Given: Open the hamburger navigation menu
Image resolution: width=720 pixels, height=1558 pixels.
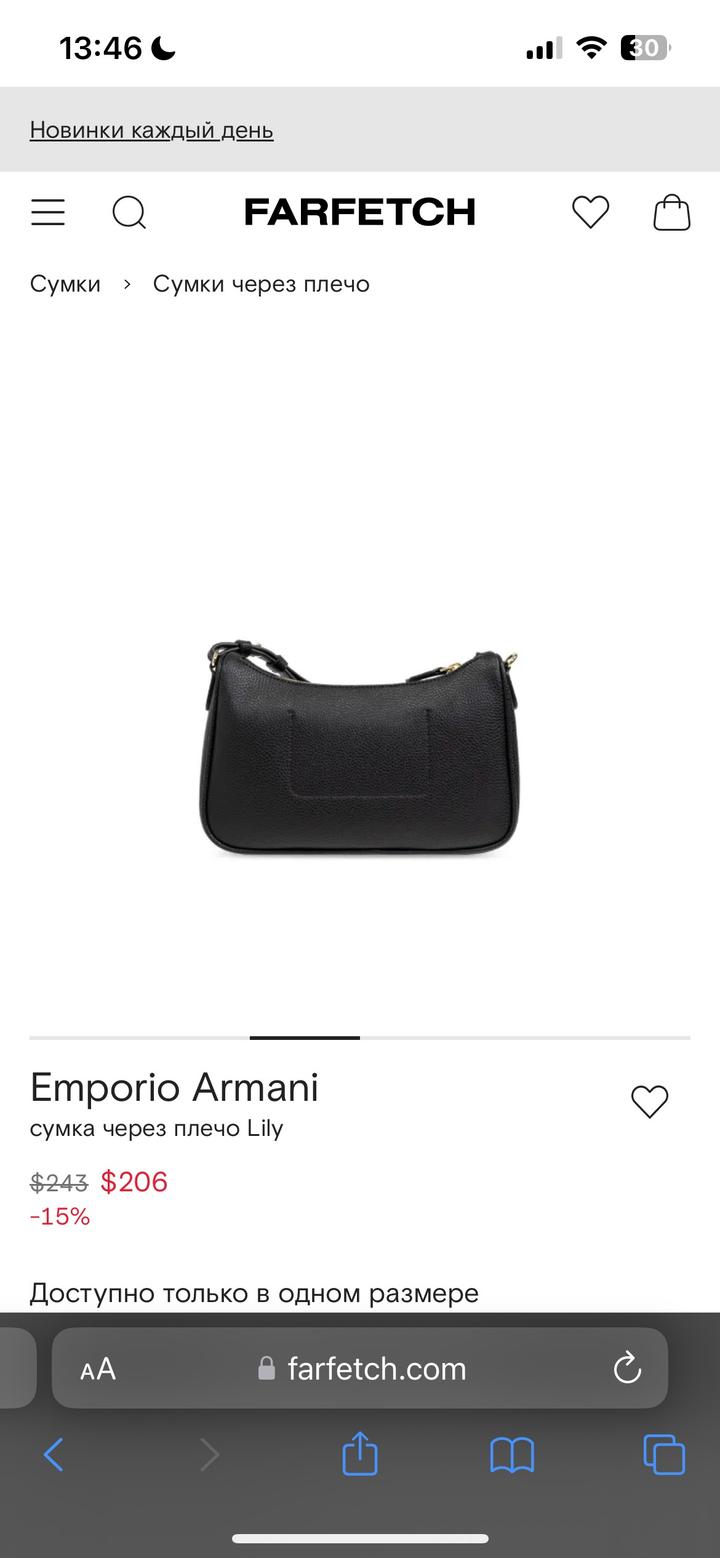Looking at the screenshot, I should 47,212.
